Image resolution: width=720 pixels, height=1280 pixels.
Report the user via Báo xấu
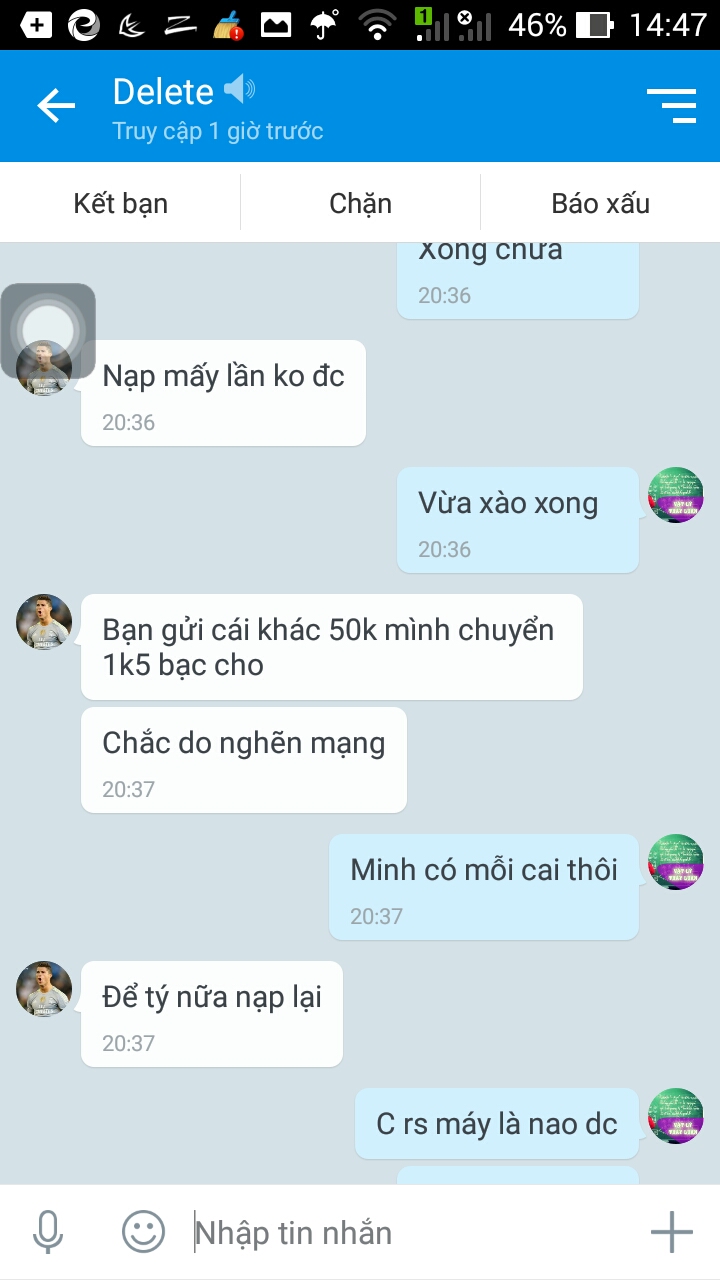(x=600, y=204)
